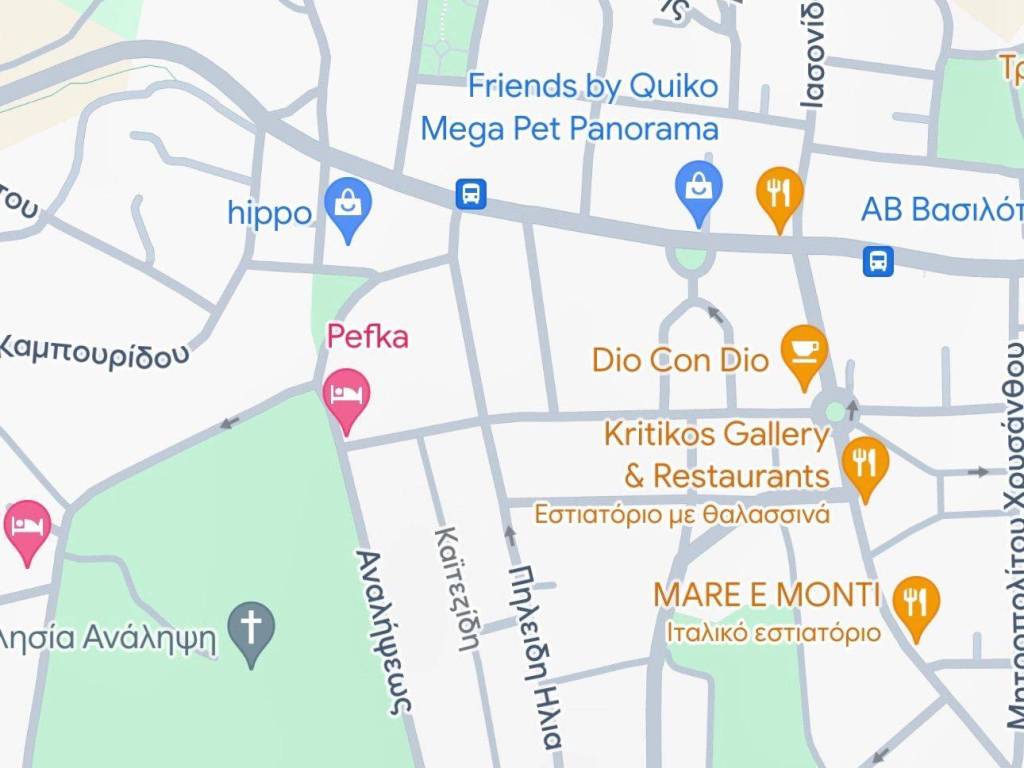Tap the MARE E MONTI restaurant pin
This screenshot has height=768, width=1024.
[x=915, y=603]
